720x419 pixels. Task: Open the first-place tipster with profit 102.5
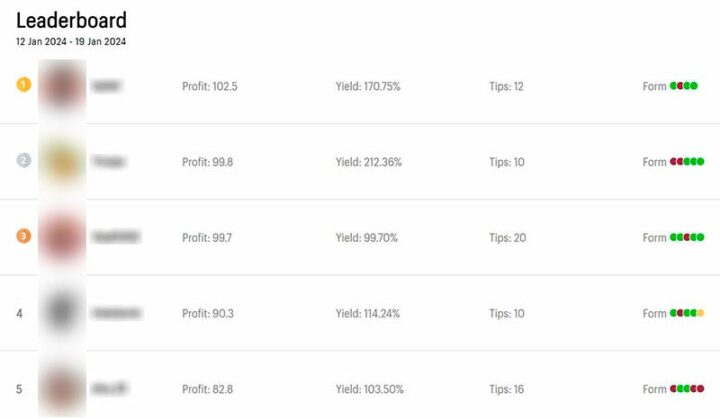point(106,86)
